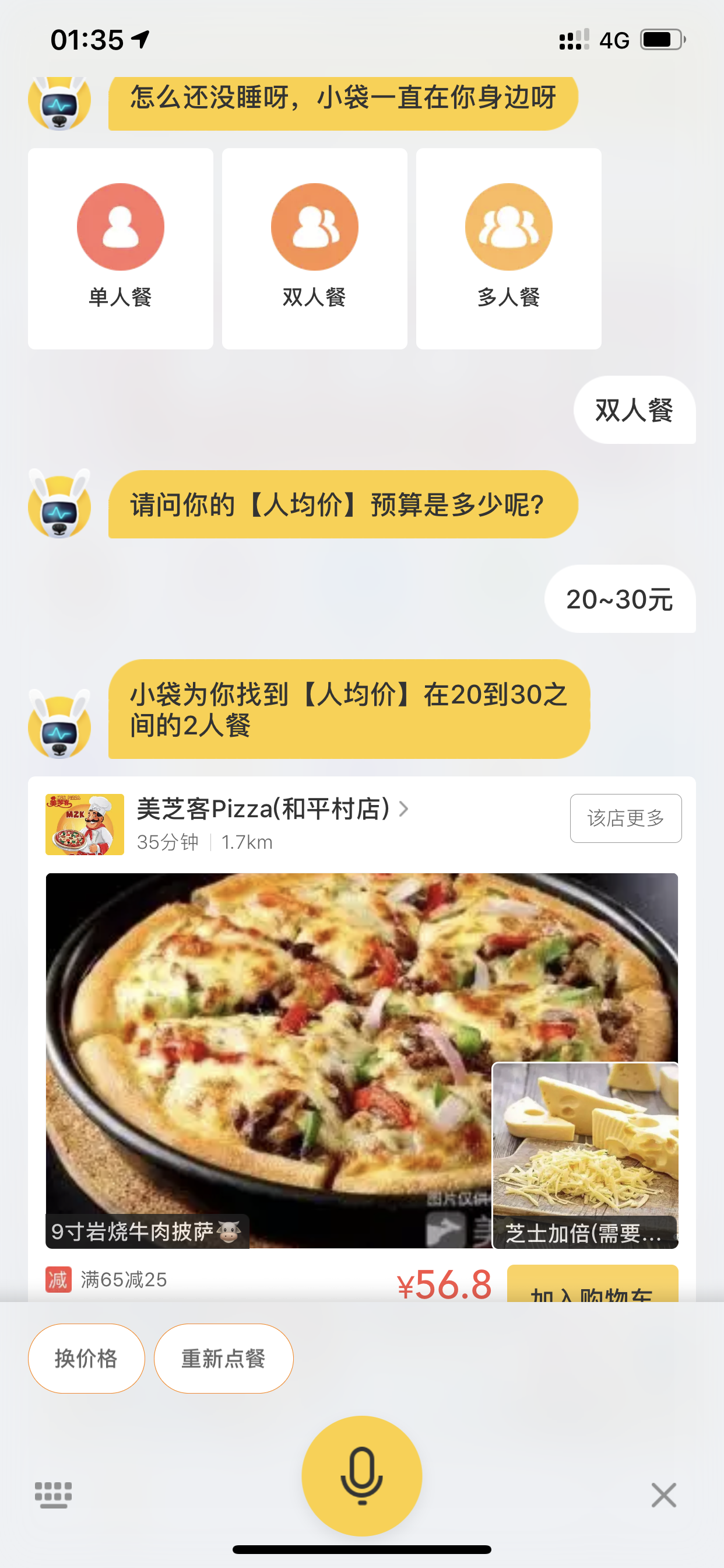Screen dimensions: 724x1568
Task: Choose the 双人餐 option card
Action: (315, 249)
